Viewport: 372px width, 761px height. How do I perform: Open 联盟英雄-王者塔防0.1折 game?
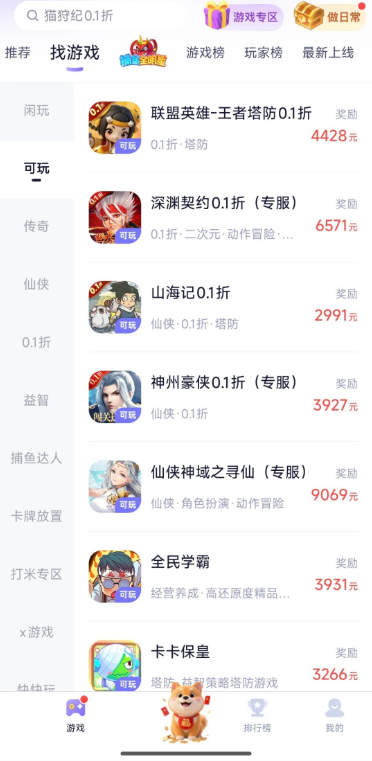[223, 128]
